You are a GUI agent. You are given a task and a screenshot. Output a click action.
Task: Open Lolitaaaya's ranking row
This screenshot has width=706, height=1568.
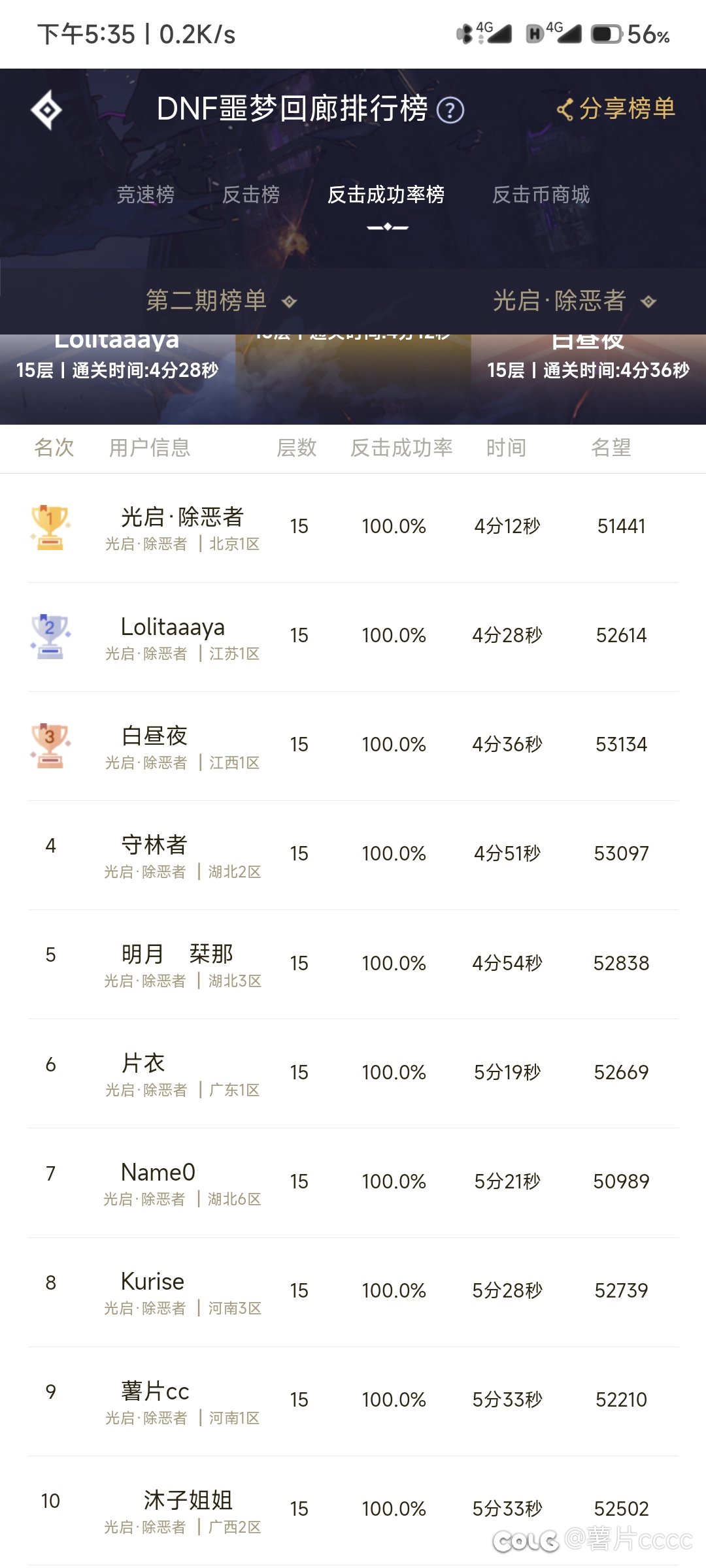pyautogui.click(x=353, y=637)
